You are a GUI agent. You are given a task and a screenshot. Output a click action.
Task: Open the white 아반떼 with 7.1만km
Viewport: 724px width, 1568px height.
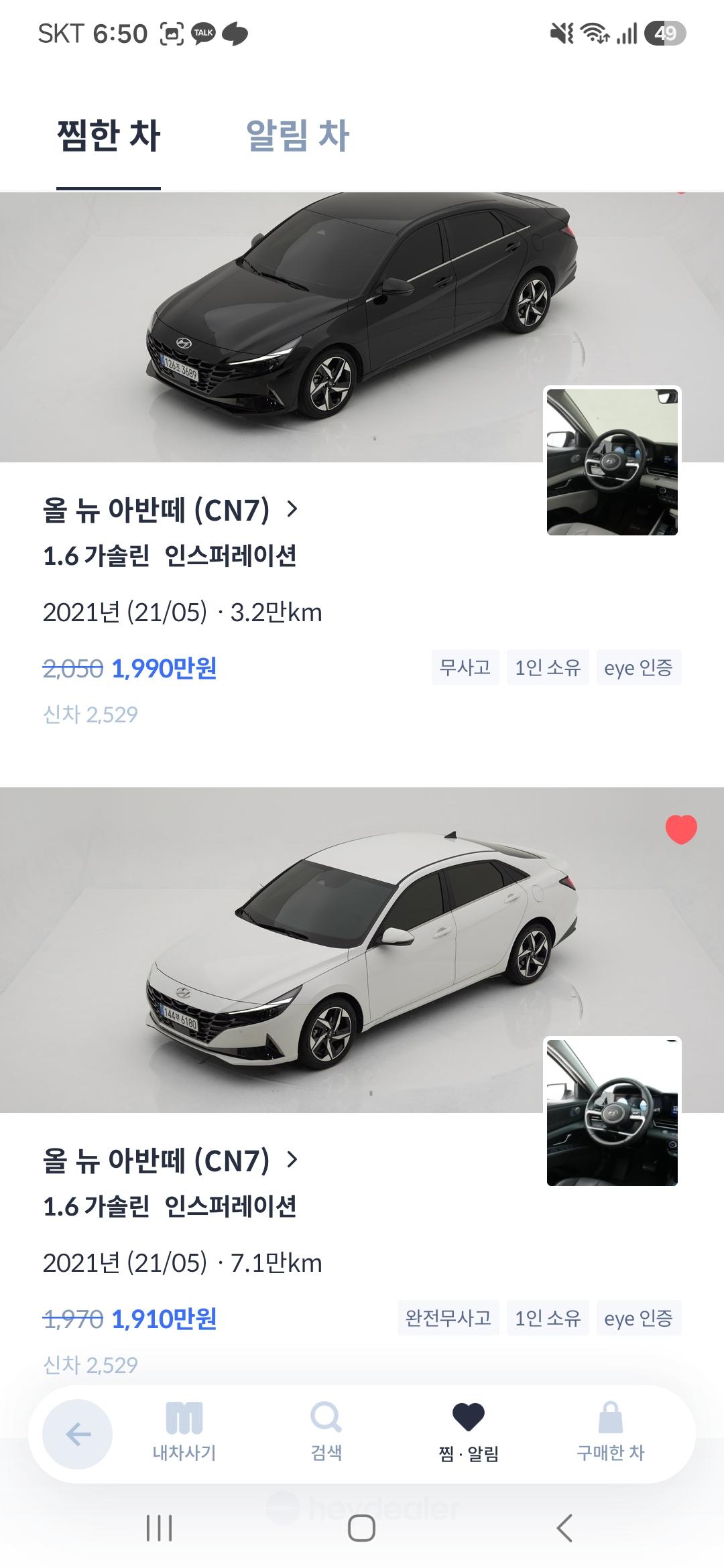[x=362, y=950]
